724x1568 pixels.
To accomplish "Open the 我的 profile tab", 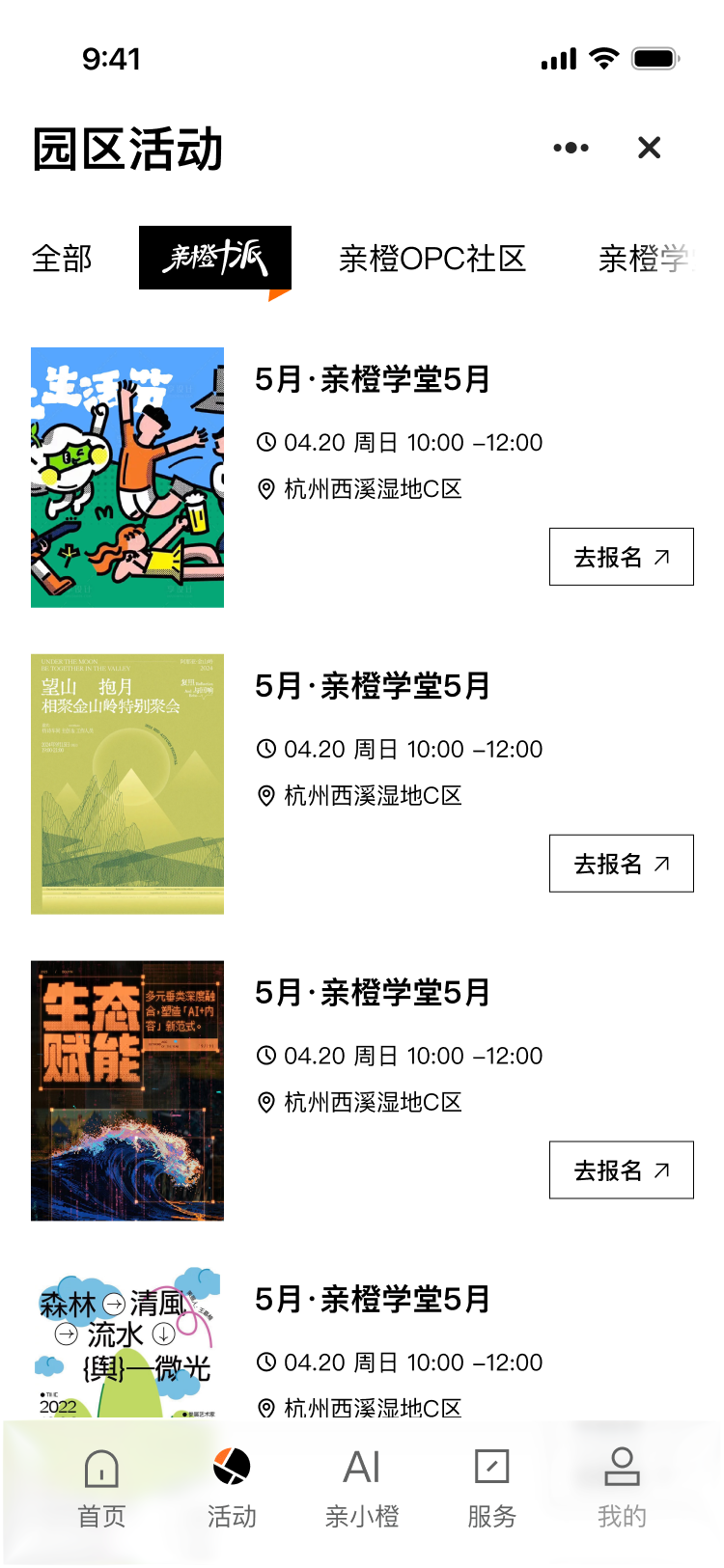I will pyautogui.click(x=622, y=1489).
